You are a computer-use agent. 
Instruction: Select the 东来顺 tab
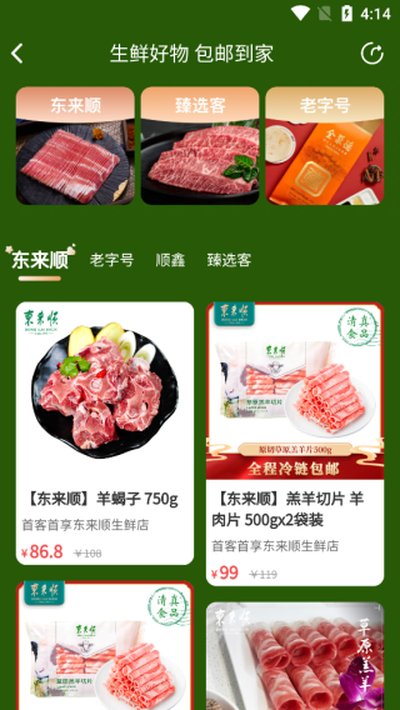40,260
